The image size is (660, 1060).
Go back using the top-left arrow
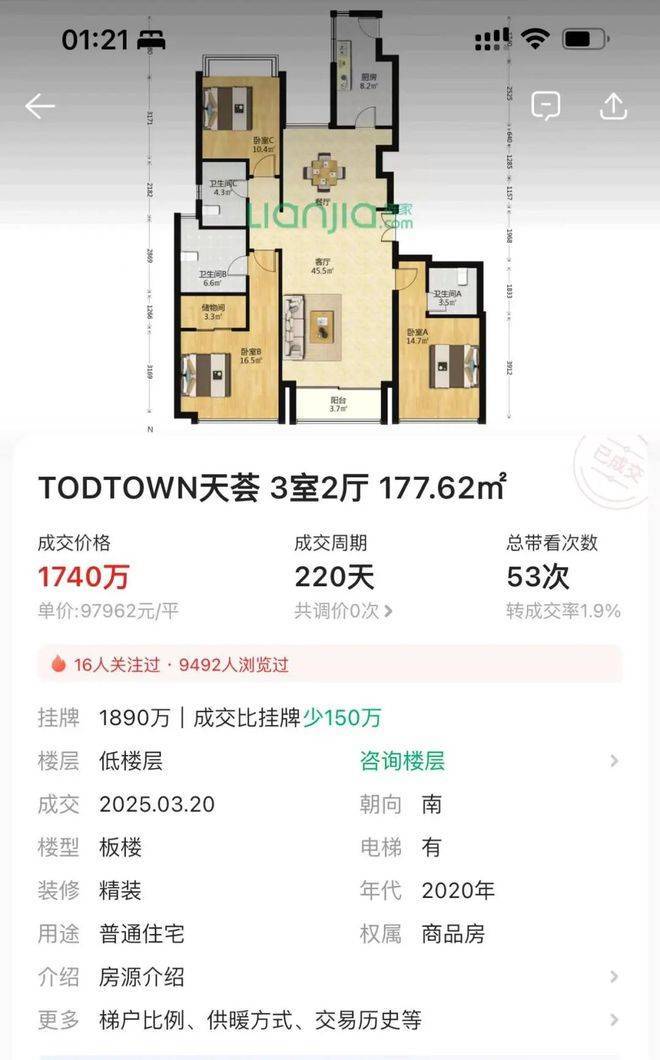tap(40, 106)
